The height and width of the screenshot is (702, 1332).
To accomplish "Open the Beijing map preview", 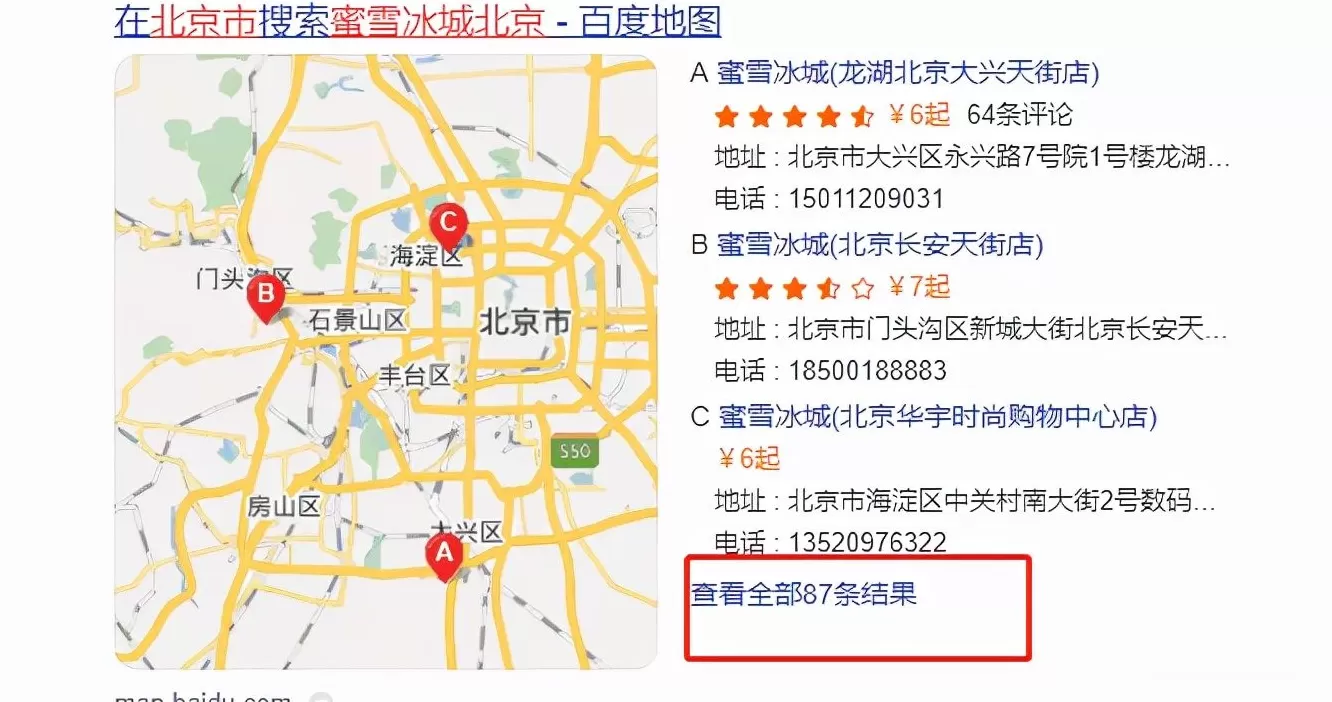I will (385, 360).
